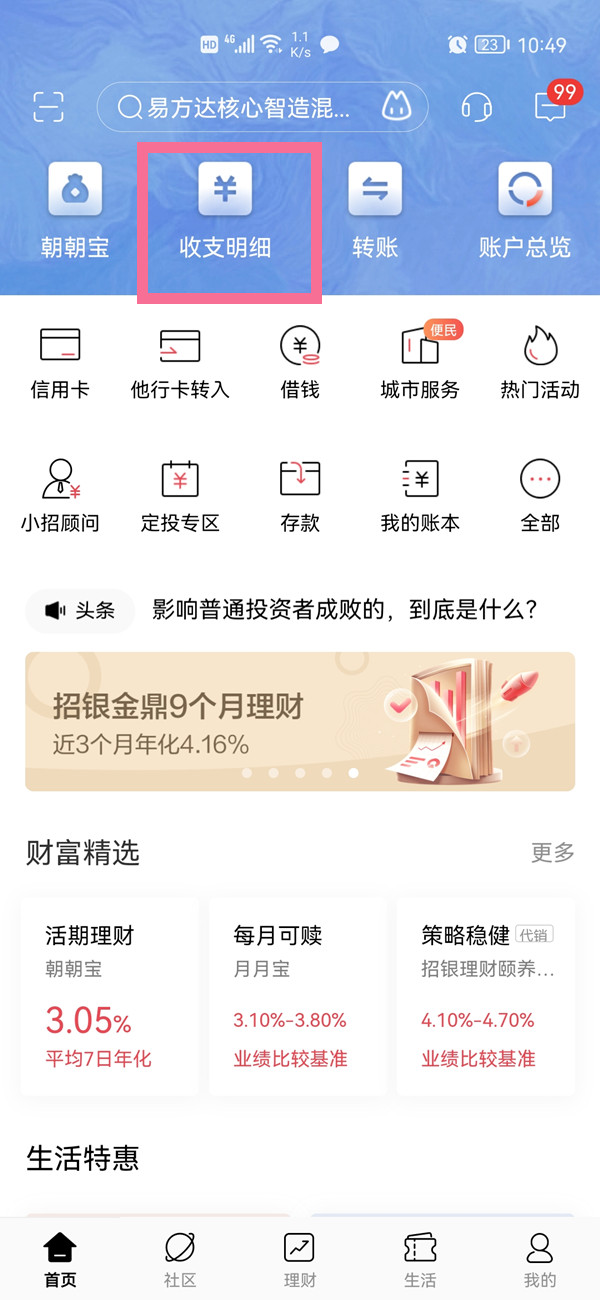This screenshot has height=1300, width=600.
Task: Open 账户总览 account overview
Action: coord(525,212)
